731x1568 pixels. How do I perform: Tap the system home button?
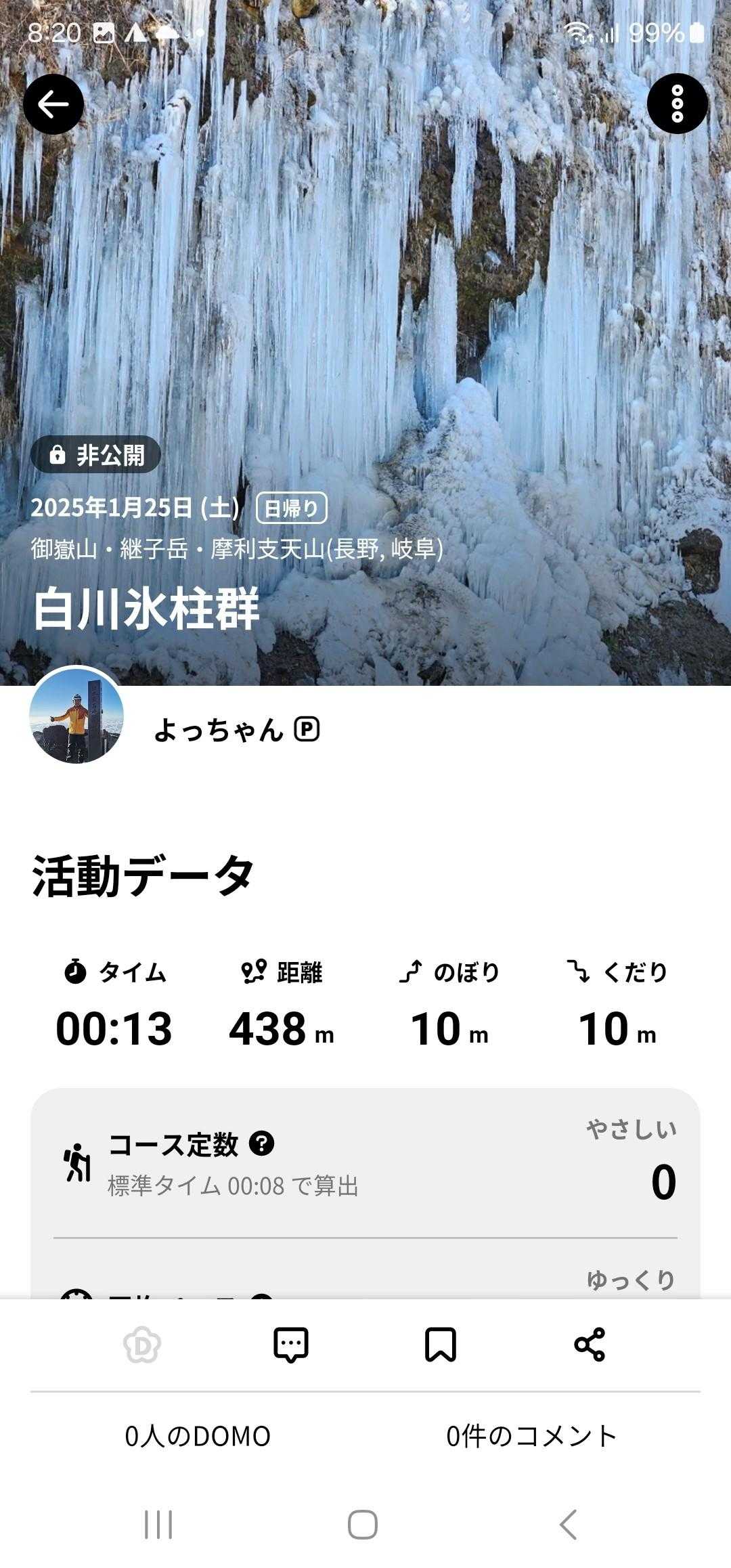[363, 1525]
